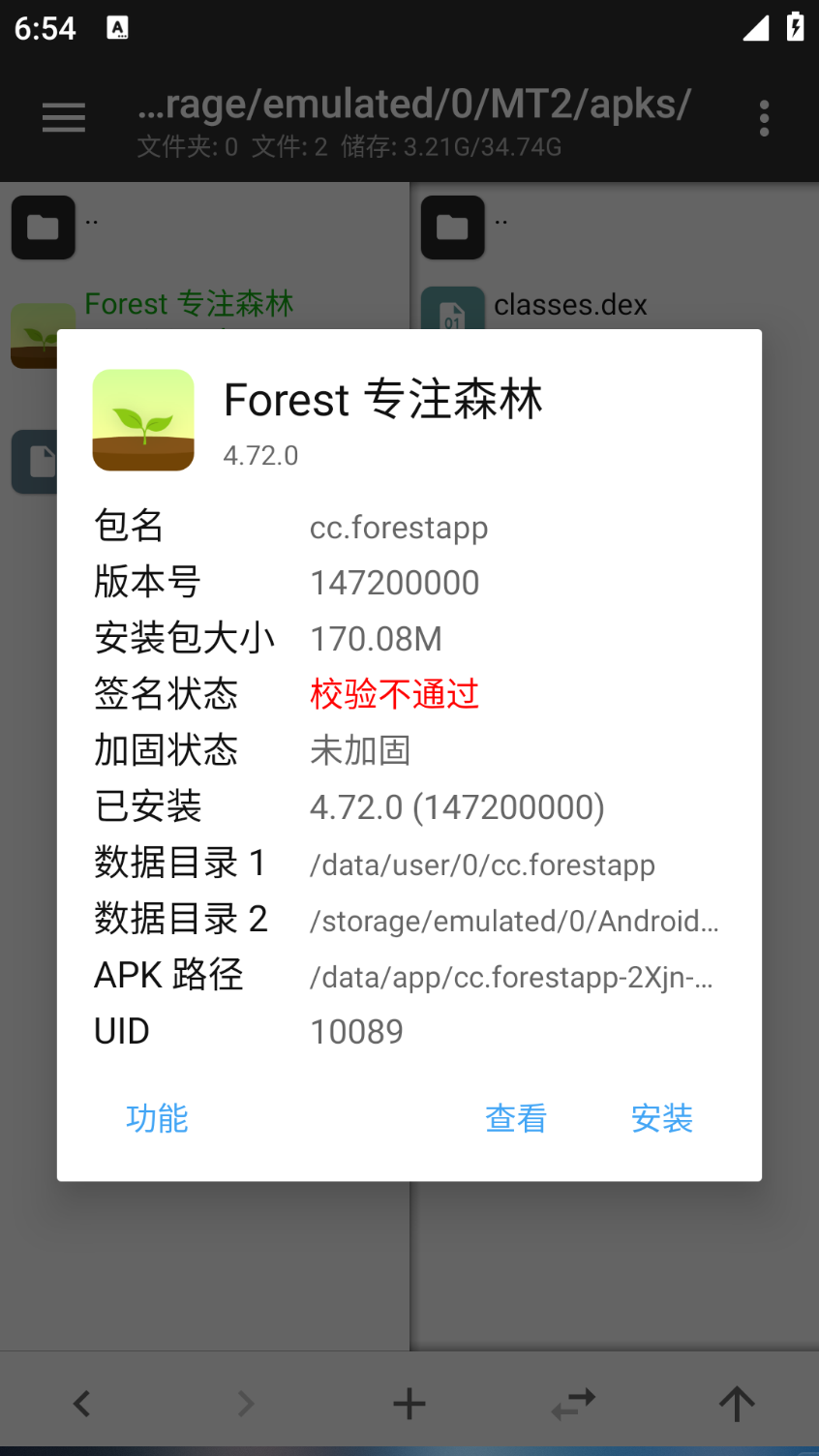Tap 安装 to install Forest
This screenshot has height=1456, width=819.
click(x=662, y=1118)
